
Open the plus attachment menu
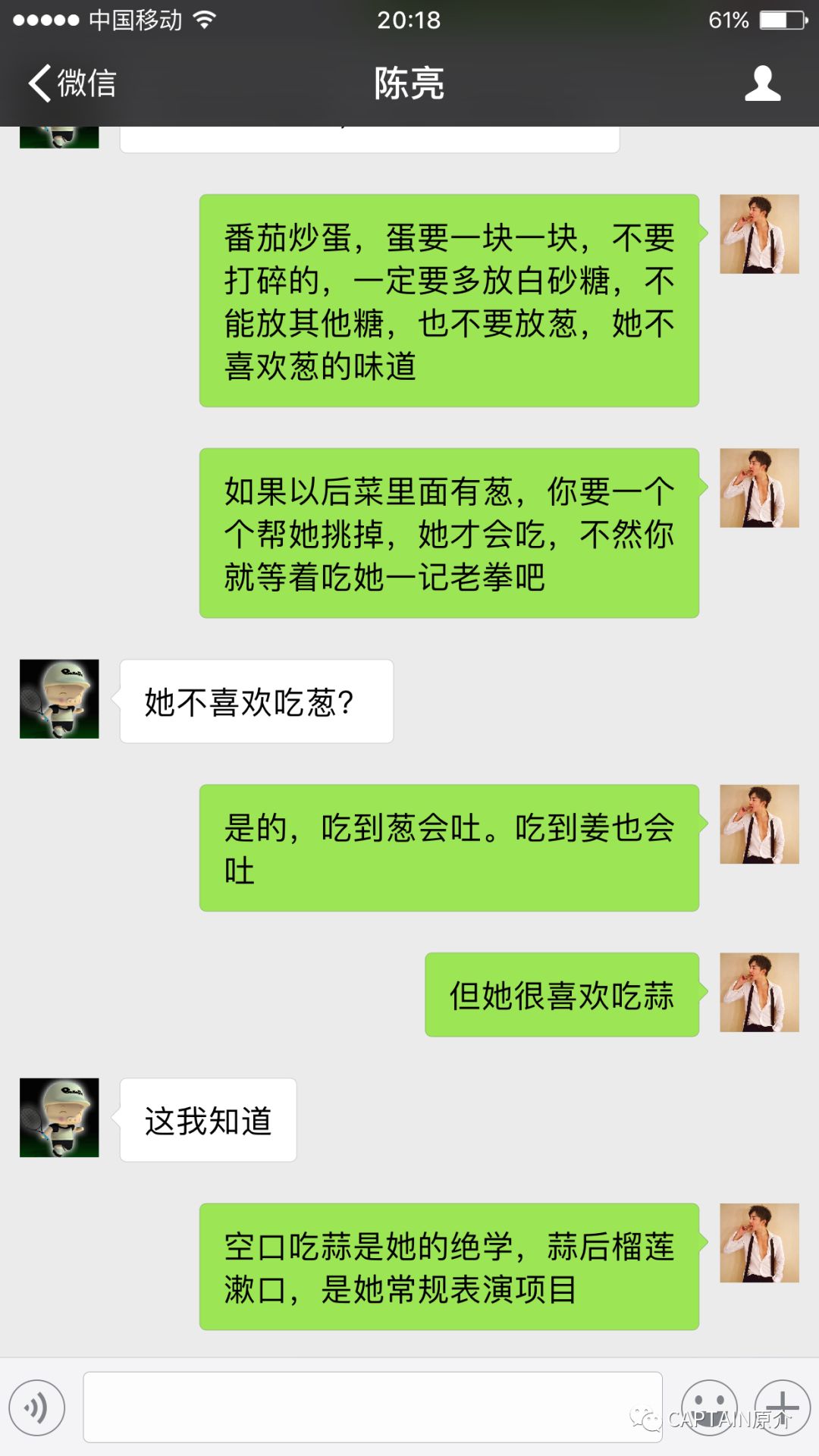tap(783, 1407)
